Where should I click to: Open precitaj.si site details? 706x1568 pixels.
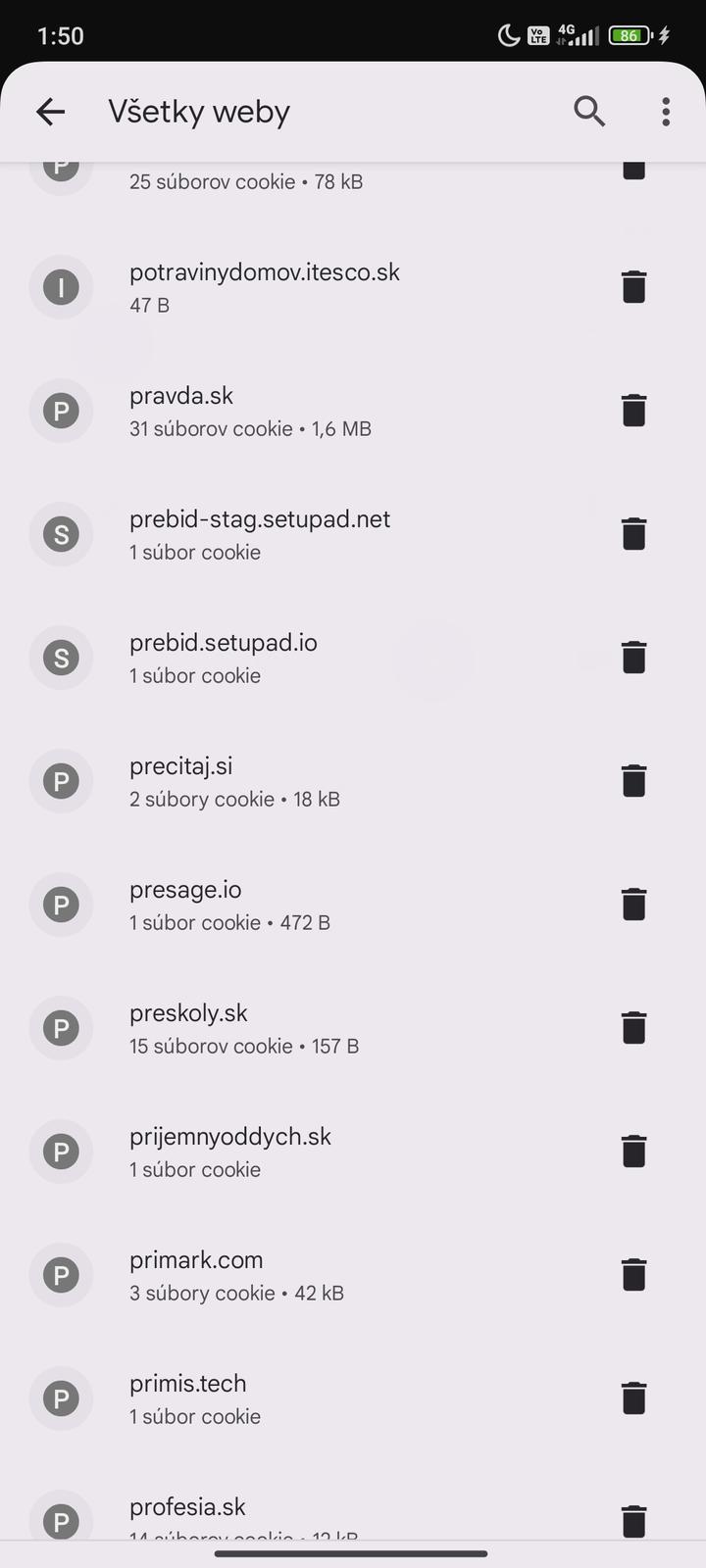click(x=235, y=780)
